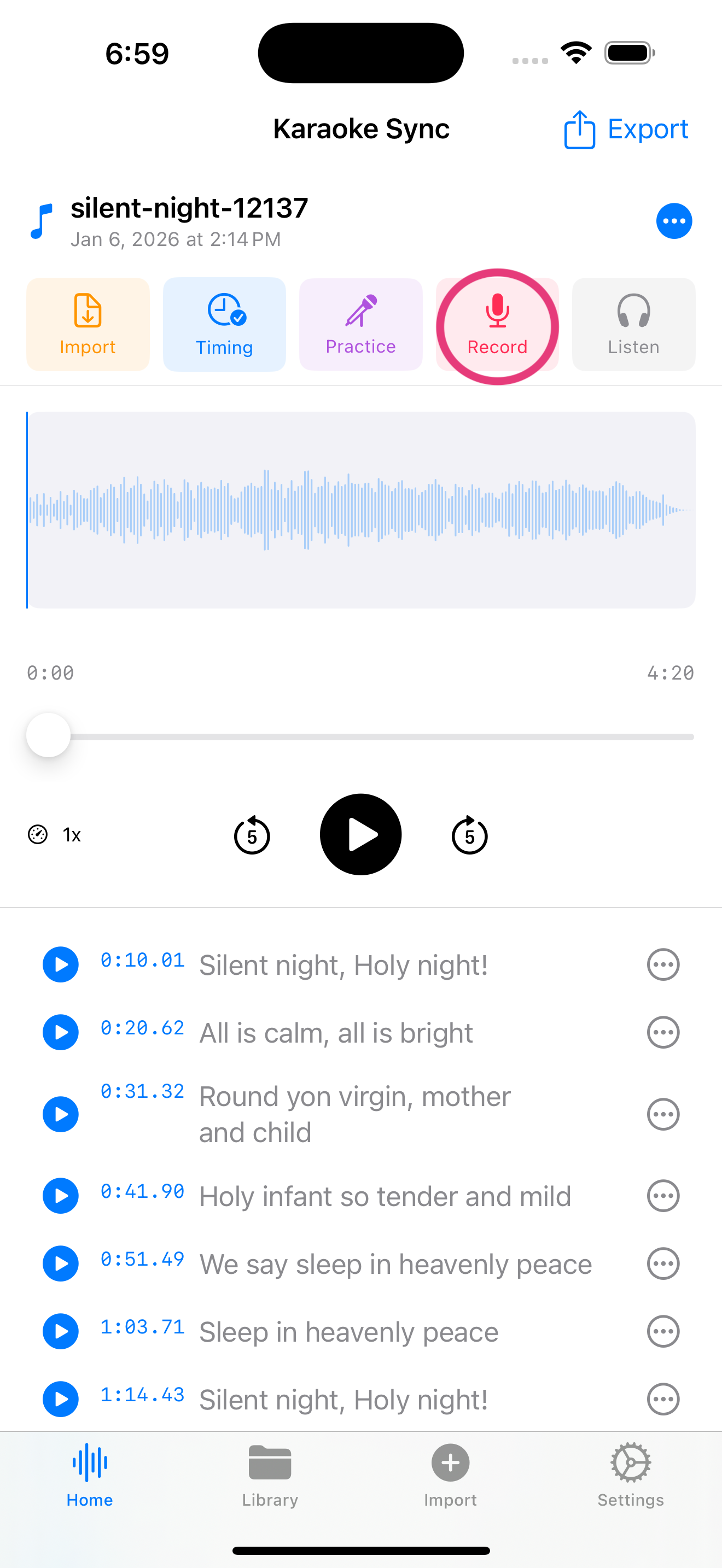
Task: Open options menu for silent-night-12137 track
Action: (x=673, y=221)
